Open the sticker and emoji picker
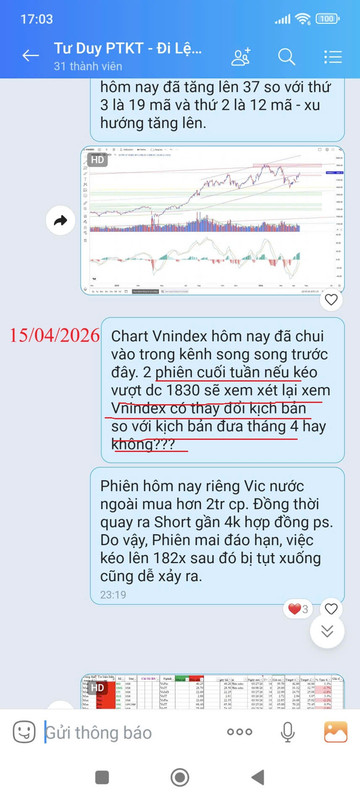Image resolution: width=360 pixels, height=800 pixels. [x=24, y=732]
